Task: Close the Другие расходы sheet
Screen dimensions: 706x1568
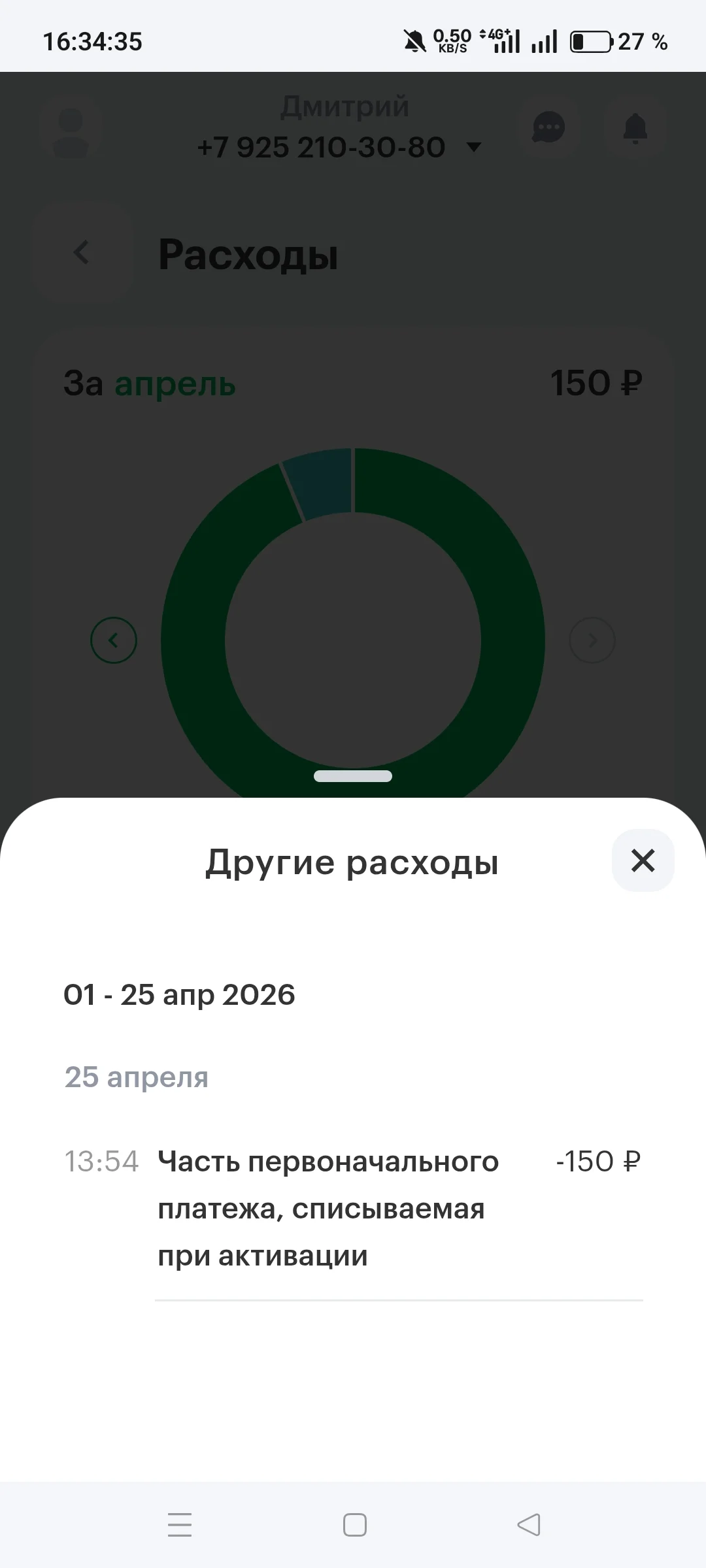Action: 643,860
